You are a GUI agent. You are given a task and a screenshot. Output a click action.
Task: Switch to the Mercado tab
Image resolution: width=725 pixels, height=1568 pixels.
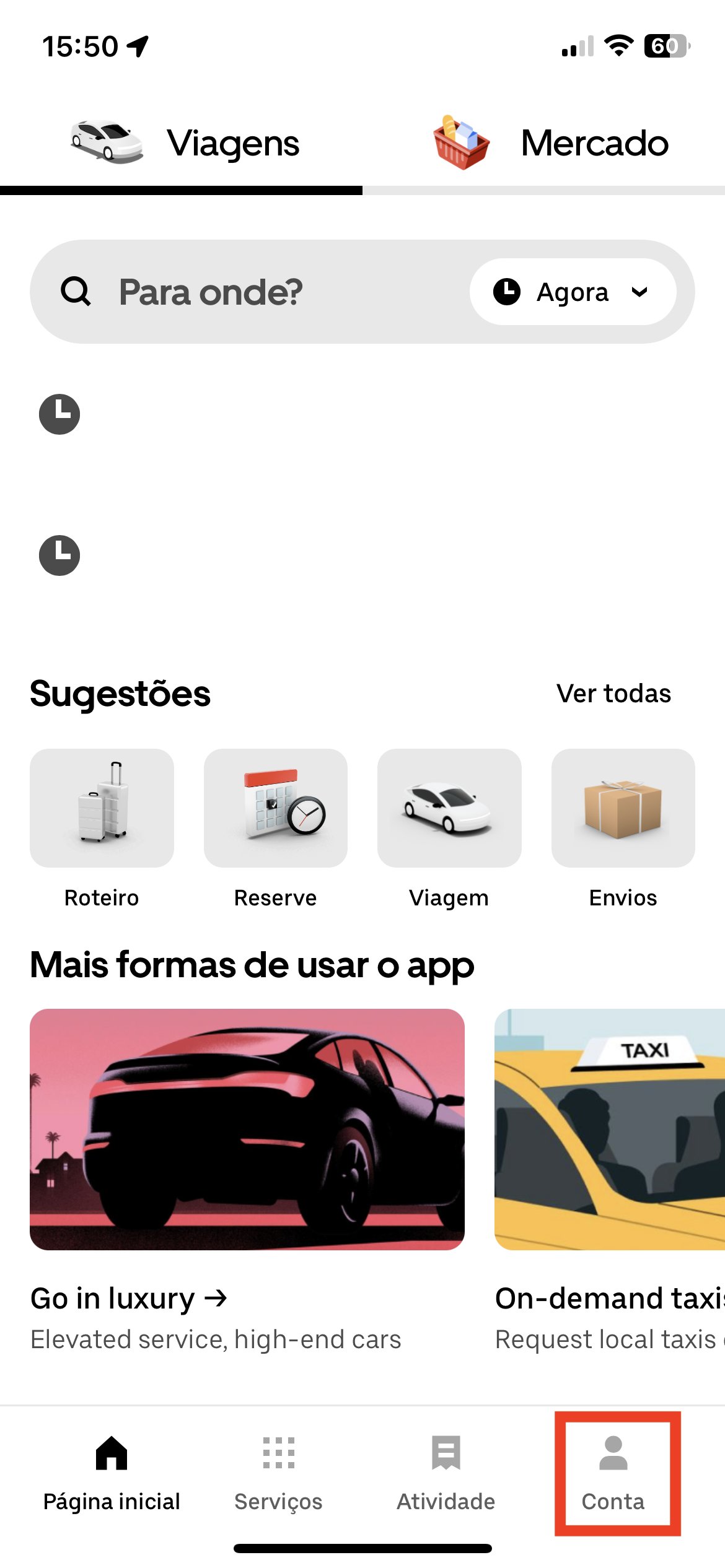tap(544, 144)
